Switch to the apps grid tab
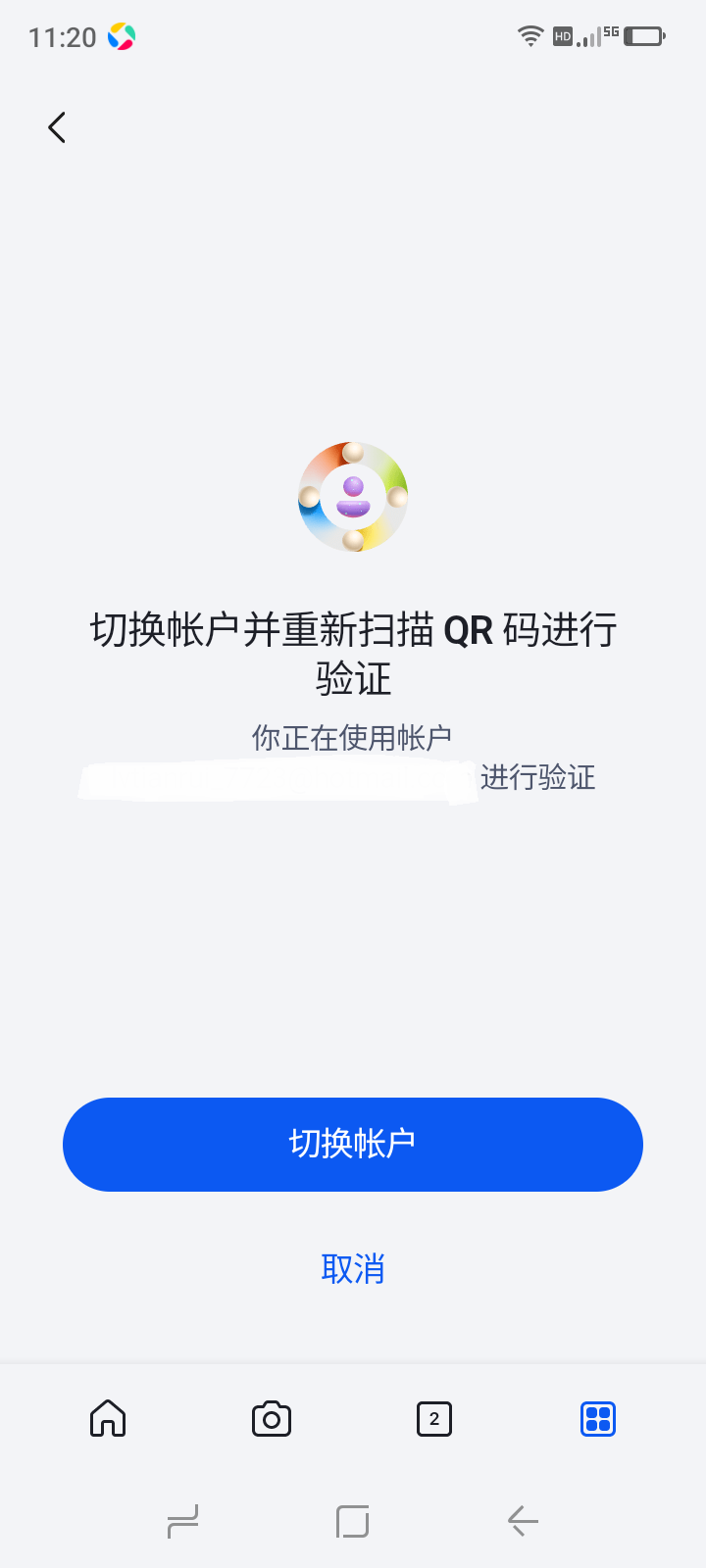706x1568 pixels. tap(598, 1418)
